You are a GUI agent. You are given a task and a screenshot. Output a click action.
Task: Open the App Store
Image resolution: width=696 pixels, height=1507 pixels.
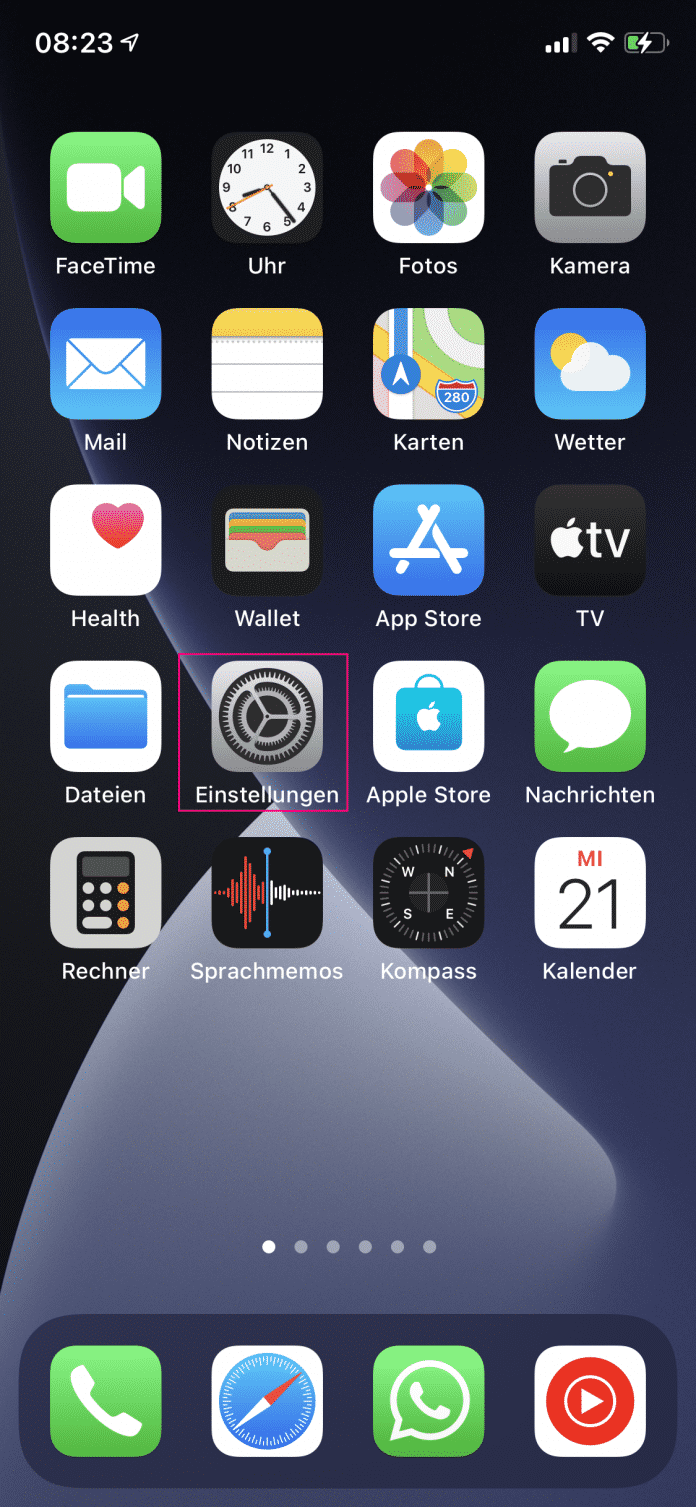click(428, 540)
